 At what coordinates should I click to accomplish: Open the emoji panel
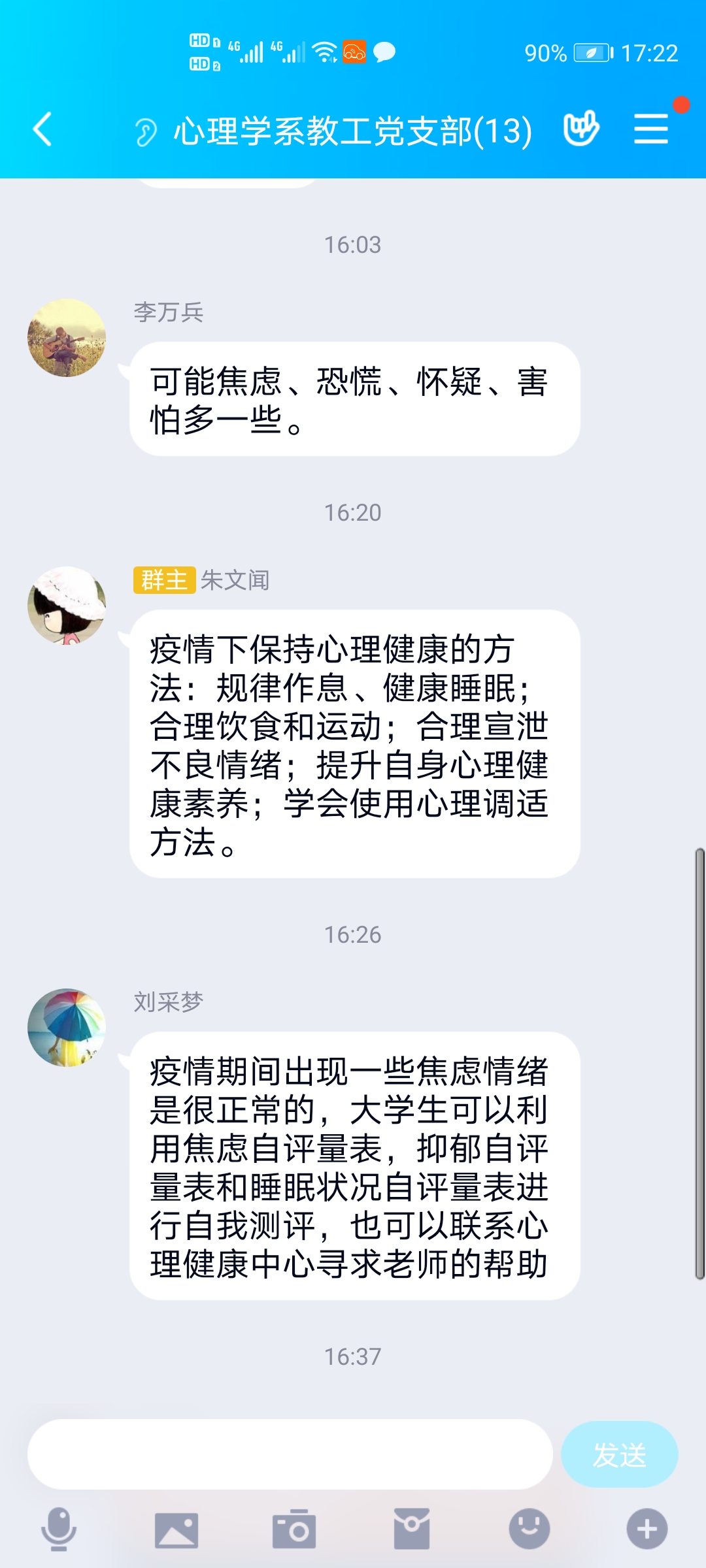(529, 1529)
